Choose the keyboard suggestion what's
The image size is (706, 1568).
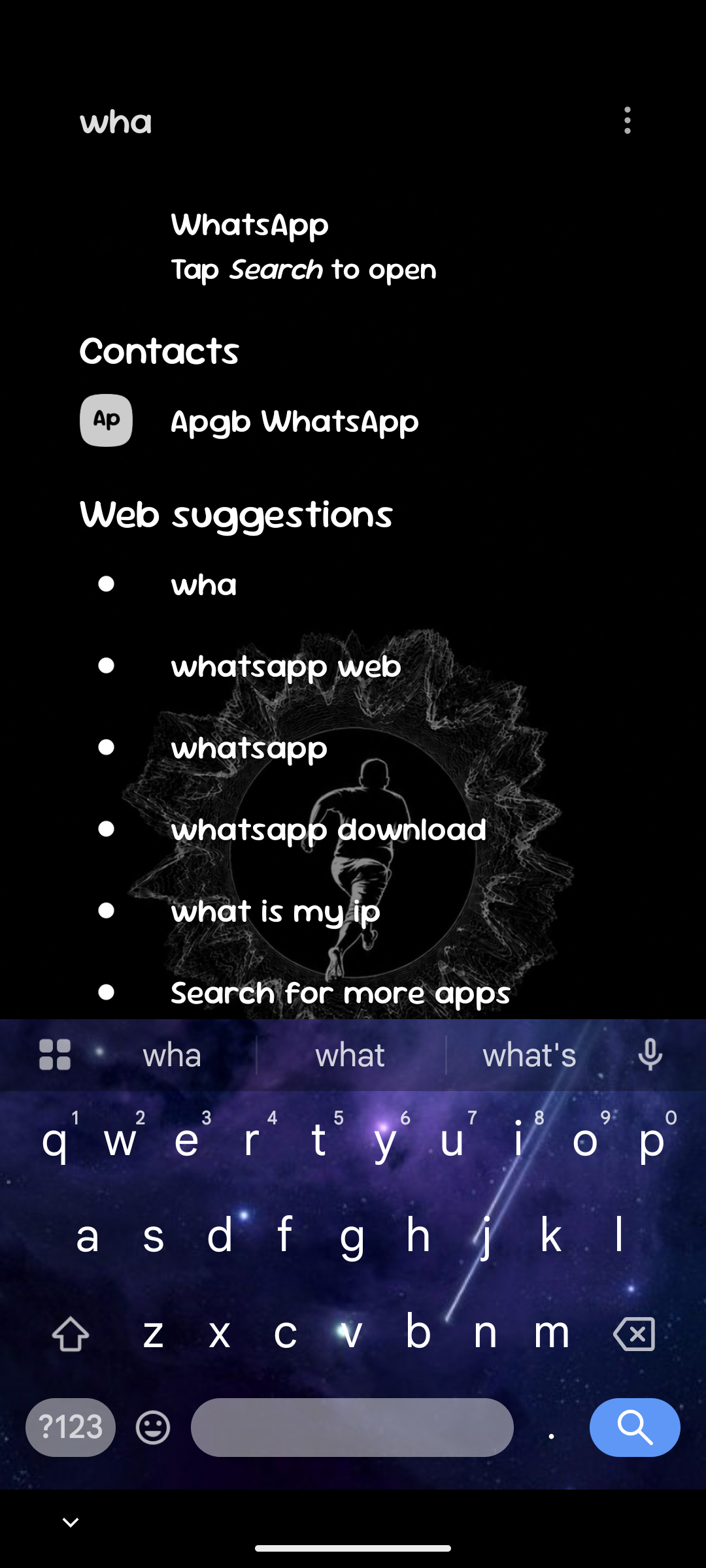click(529, 1055)
